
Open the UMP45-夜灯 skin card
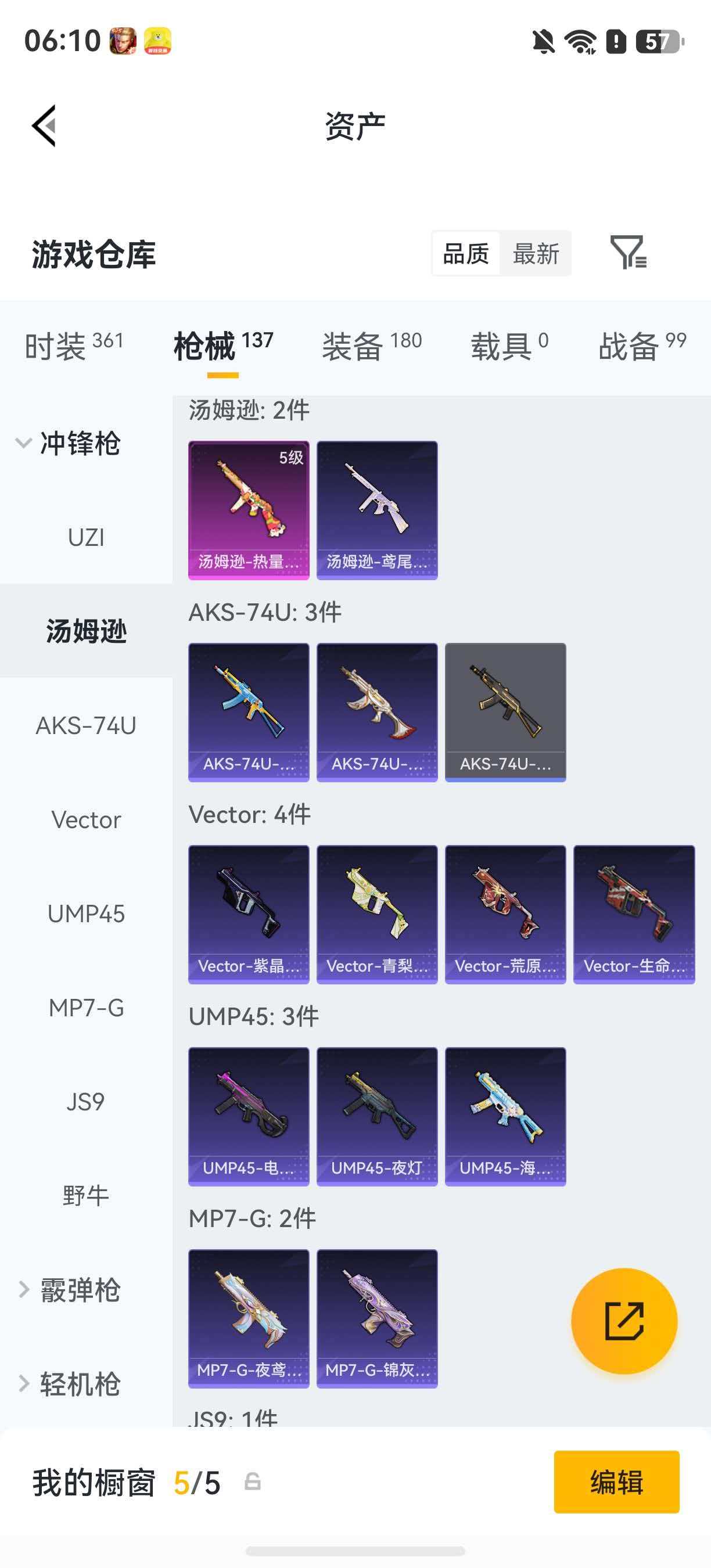377,1116
